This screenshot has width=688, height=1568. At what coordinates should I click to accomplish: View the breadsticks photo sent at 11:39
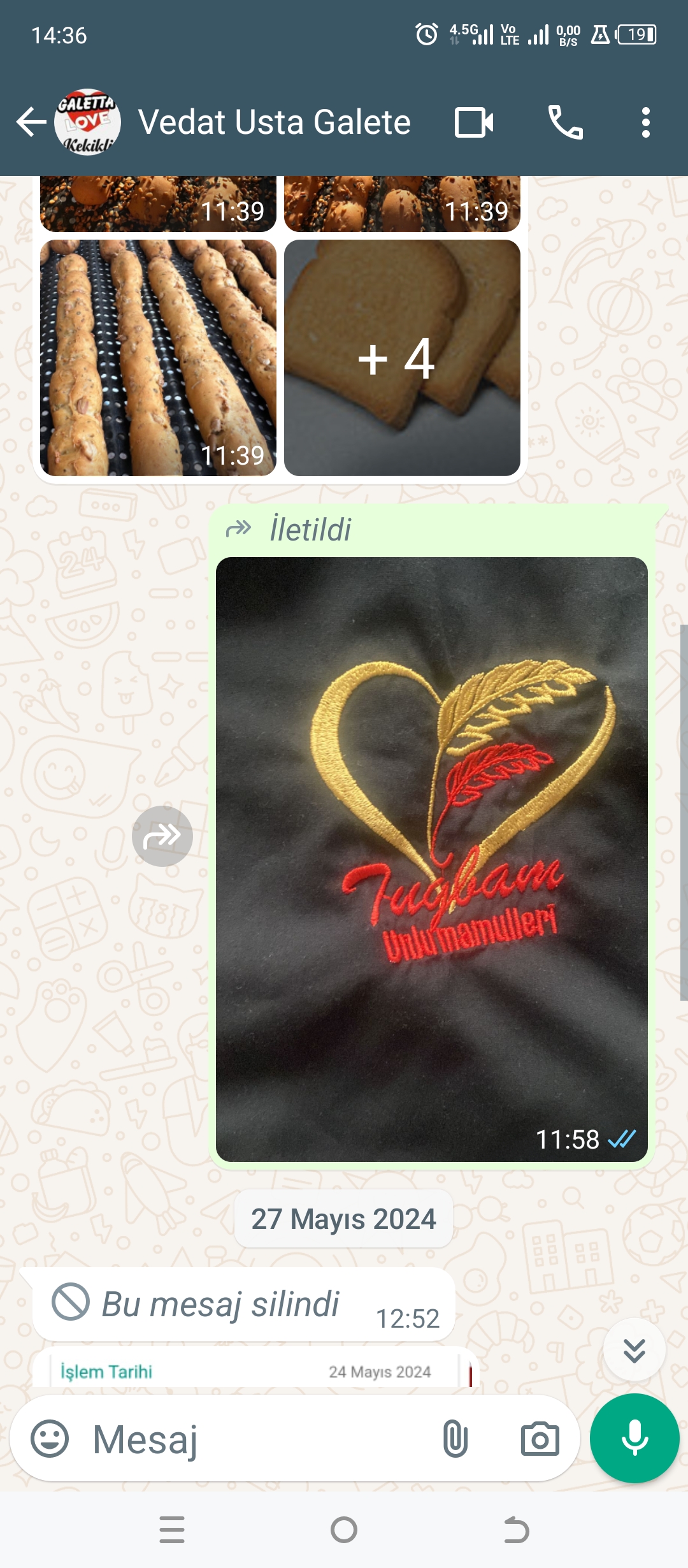click(158, 358)
